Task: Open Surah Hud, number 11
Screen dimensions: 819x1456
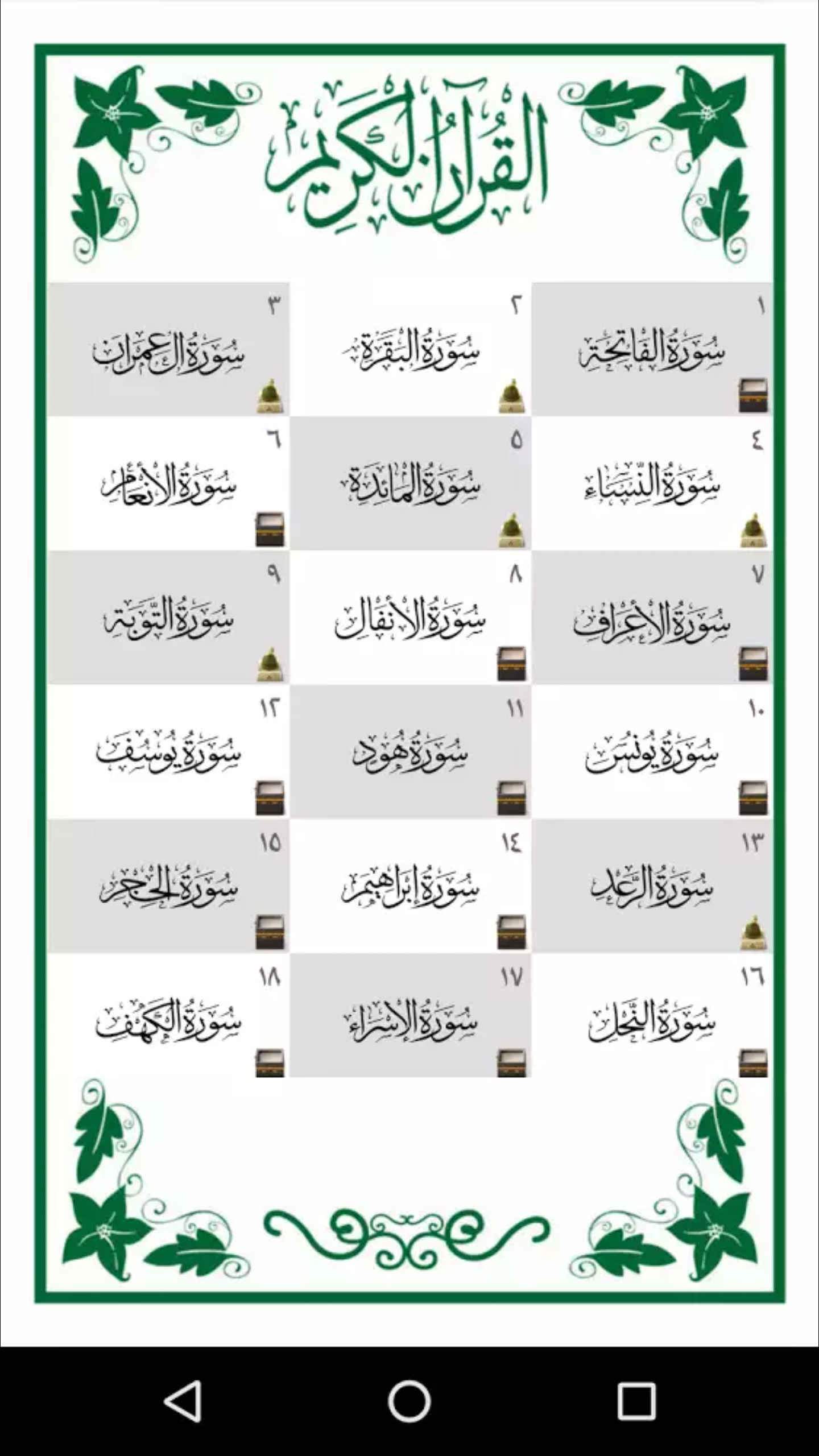Action: pos(411,752)
